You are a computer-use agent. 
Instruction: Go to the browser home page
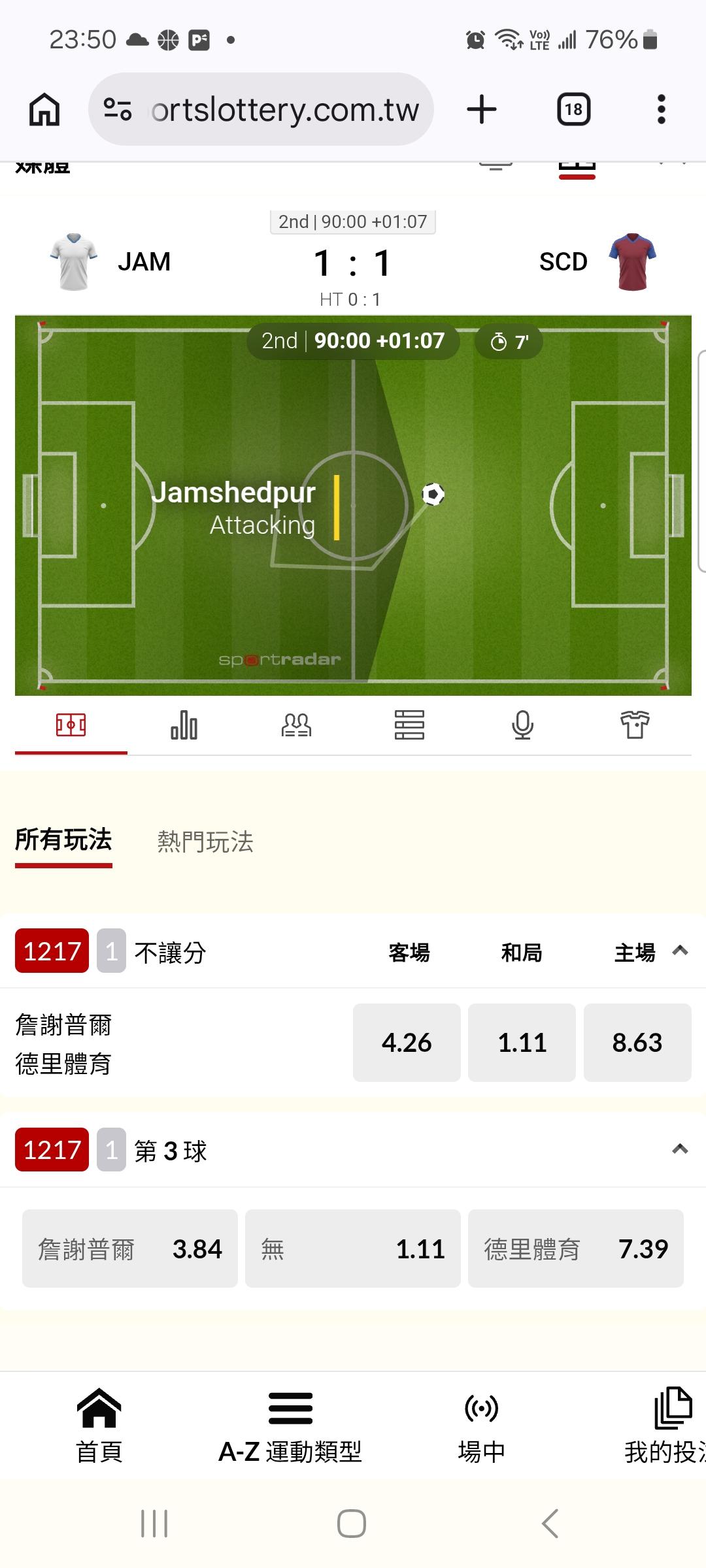point(44,109)
